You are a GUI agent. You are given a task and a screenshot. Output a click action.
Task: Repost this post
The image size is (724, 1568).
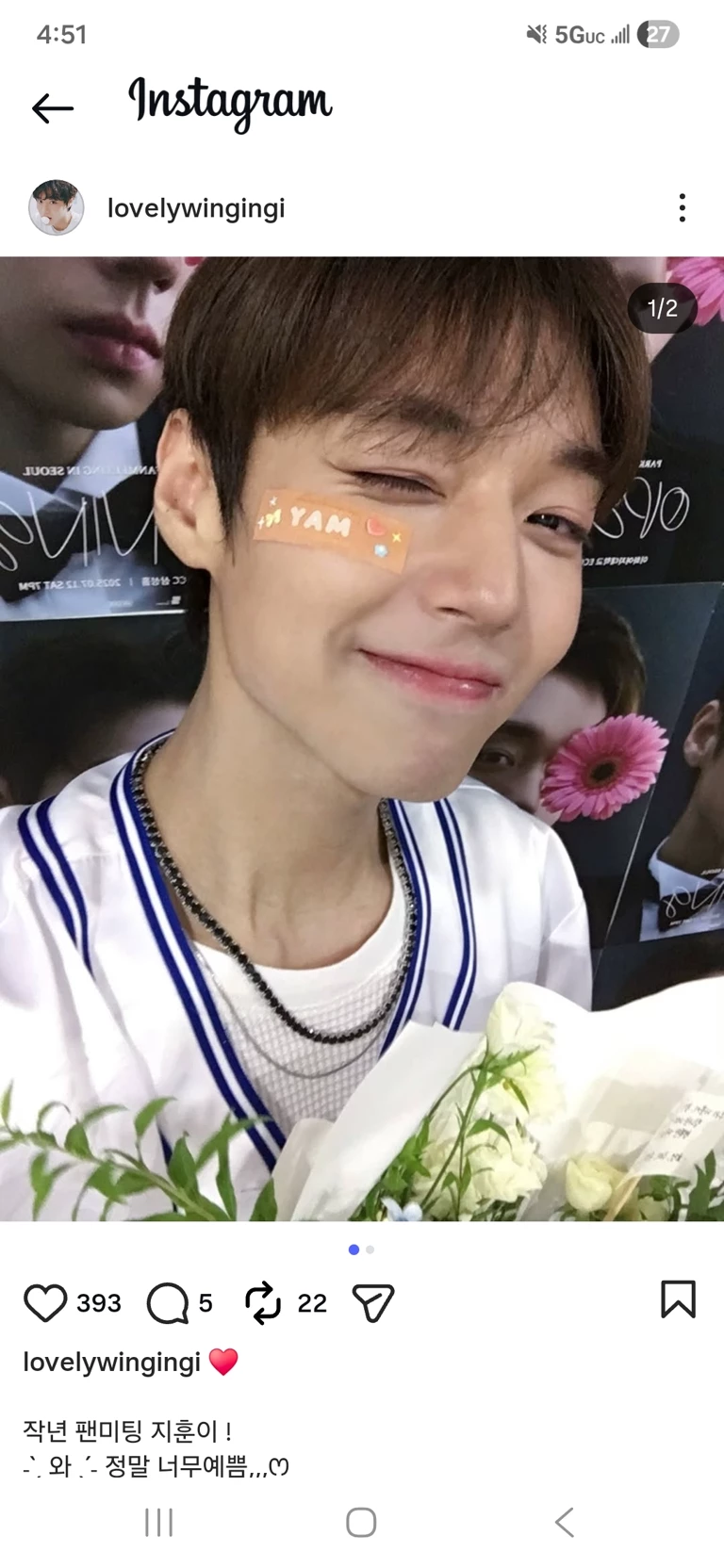click(263, 1303)
